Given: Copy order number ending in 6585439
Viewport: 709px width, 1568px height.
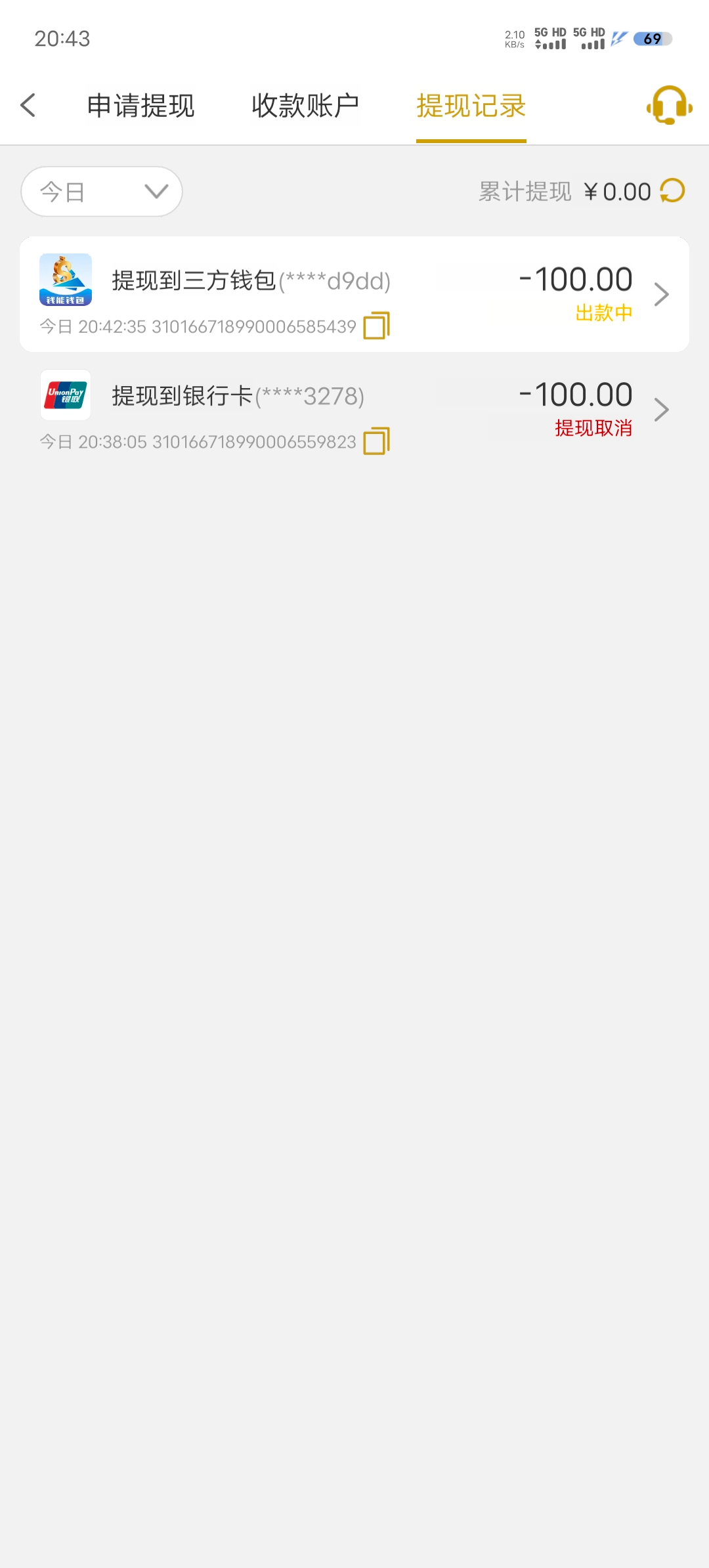Looking at the screenshot, I should pyautogui.click(x=376, y=326).
